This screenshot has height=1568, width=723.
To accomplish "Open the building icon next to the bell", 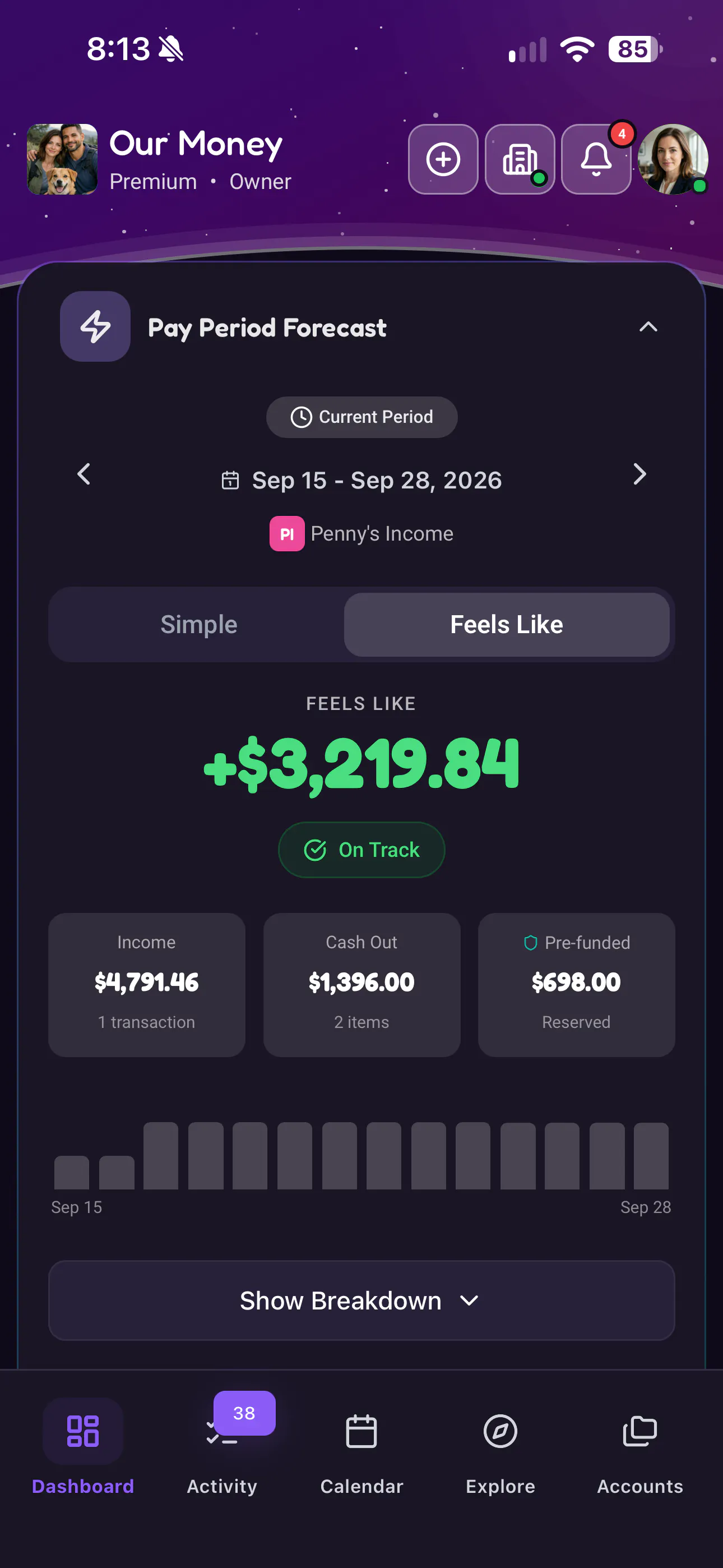I will pyautogui.click(x=519, y=159).
